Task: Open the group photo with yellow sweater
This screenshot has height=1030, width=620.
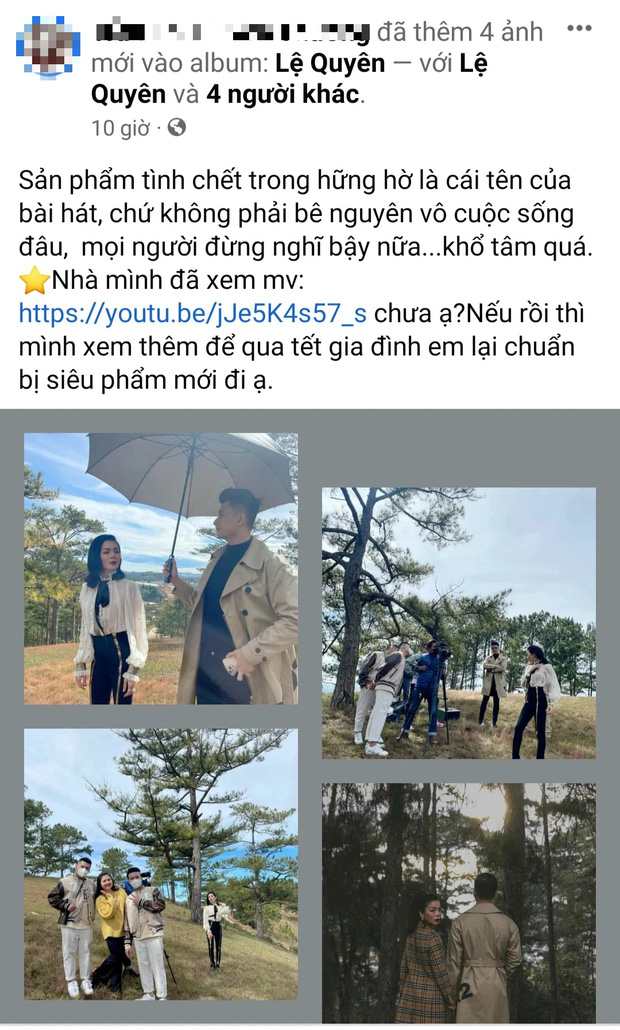Action: click(x=161, y=863)
